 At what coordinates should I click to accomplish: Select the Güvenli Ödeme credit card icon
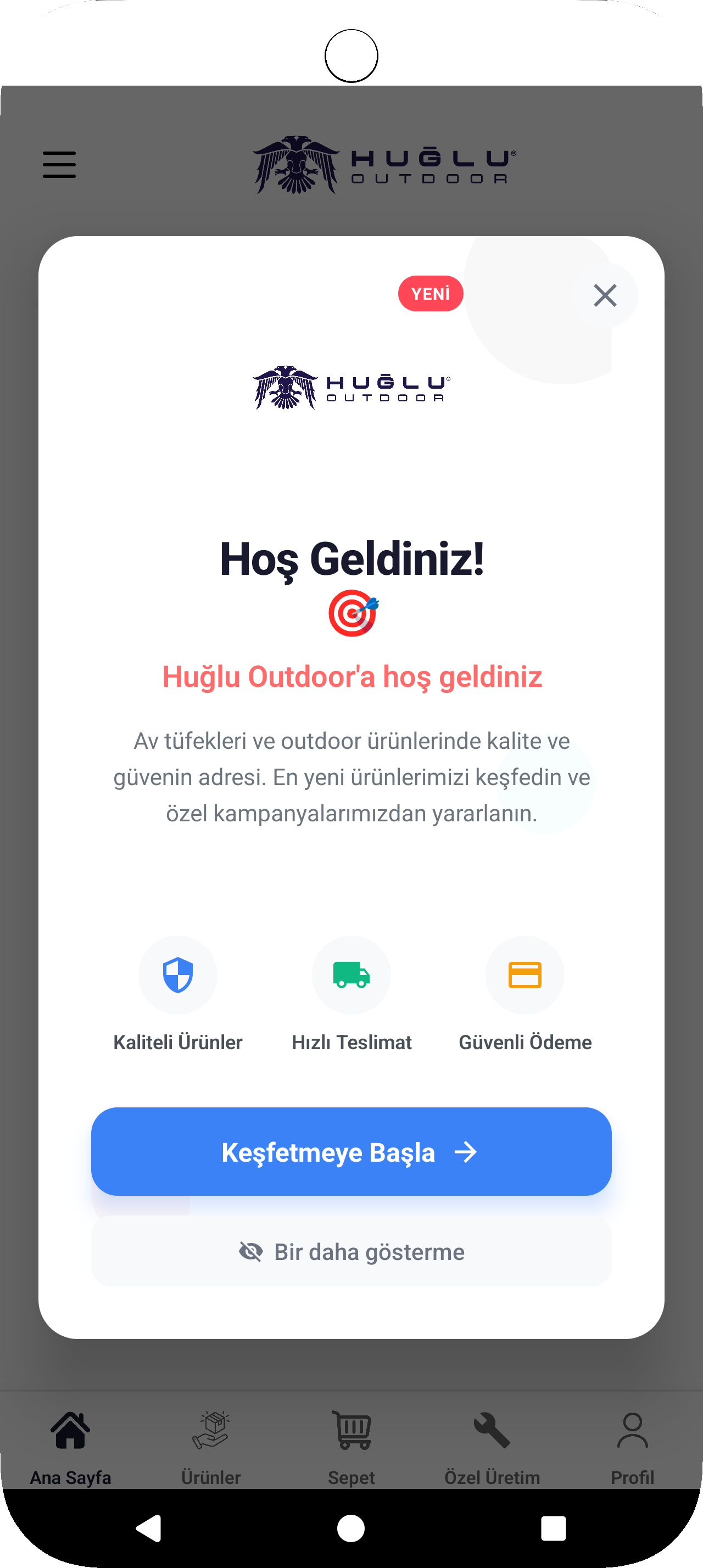point(525,975)
